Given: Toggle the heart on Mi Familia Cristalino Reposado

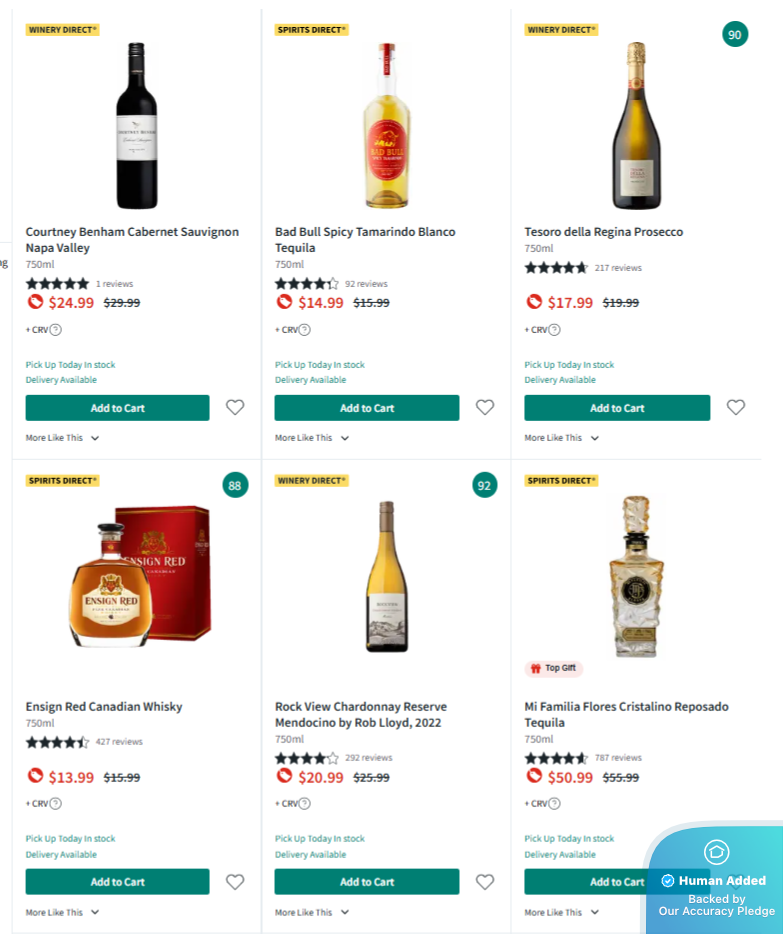Looking at the screenshot, I should (735, 882).
